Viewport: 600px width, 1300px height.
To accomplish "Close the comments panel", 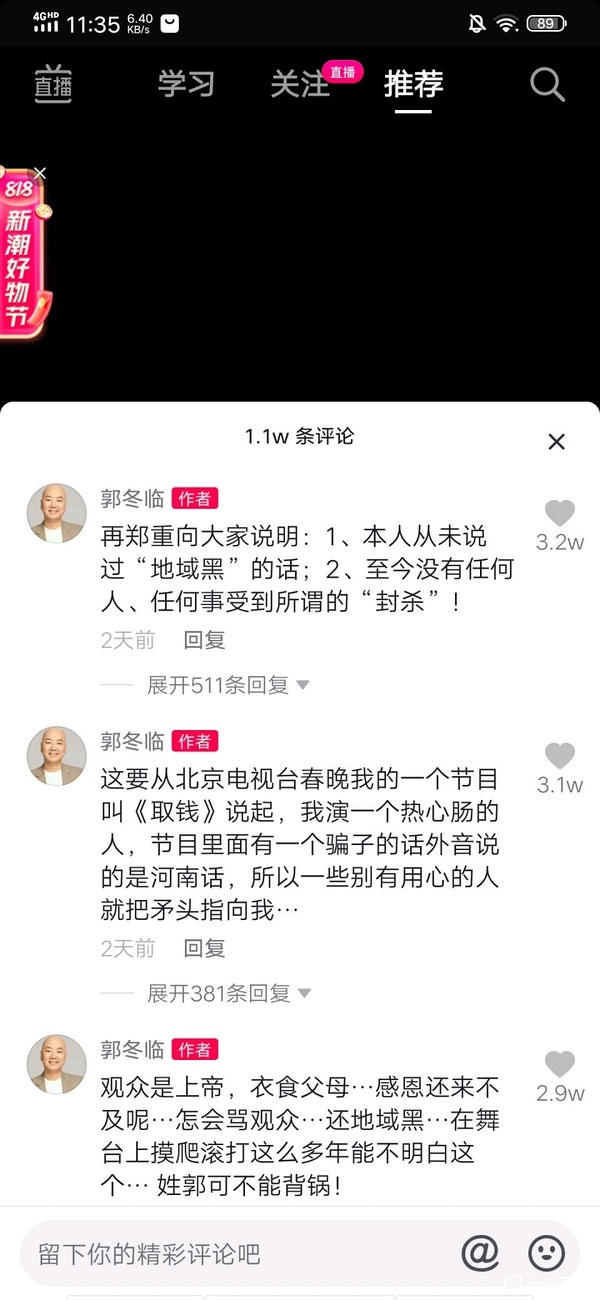I will click(x=557, y=441).
